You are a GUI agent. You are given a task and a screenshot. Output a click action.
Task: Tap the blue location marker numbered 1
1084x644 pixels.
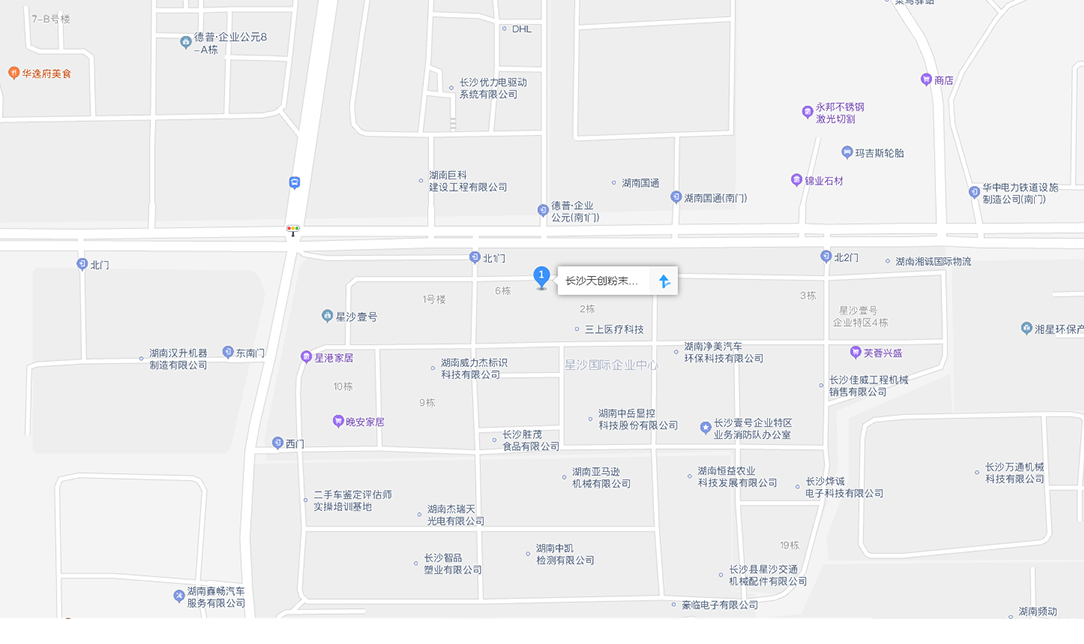541,276
